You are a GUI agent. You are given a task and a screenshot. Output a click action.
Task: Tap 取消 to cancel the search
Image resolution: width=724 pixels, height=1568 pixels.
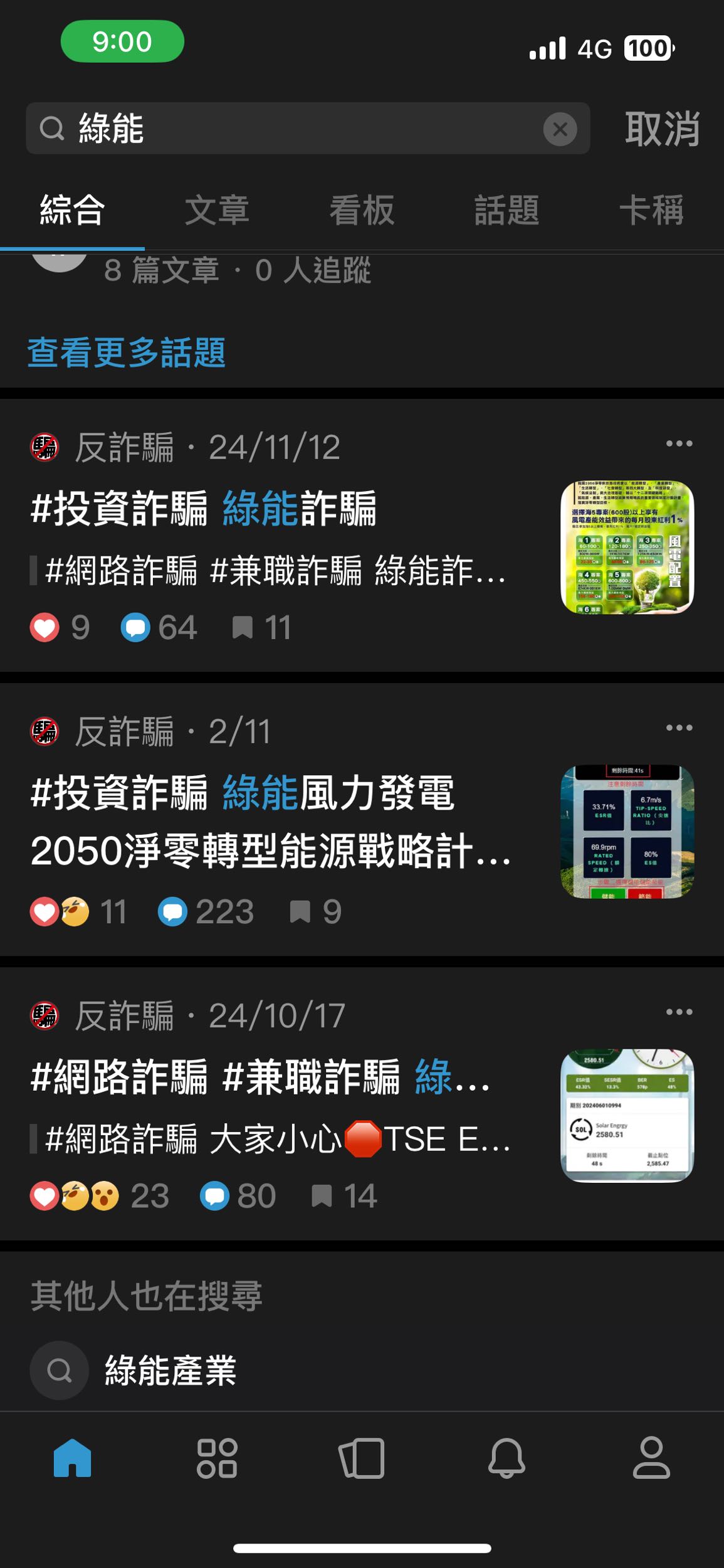(661, 129)
